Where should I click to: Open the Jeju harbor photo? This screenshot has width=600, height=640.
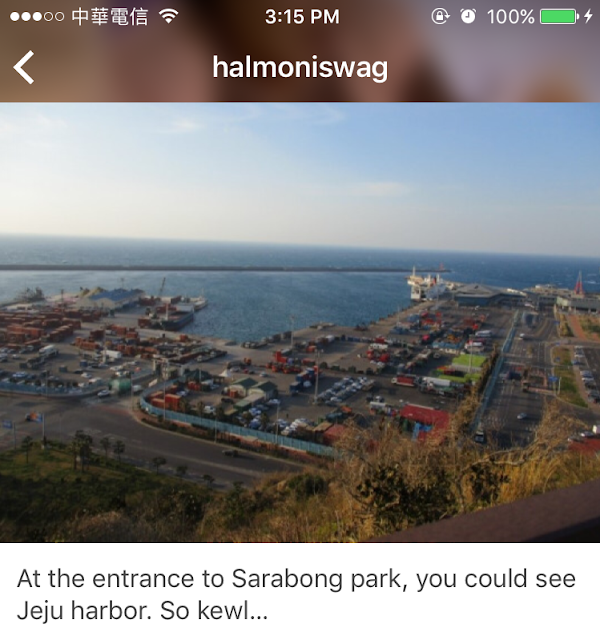coord(300,322)
